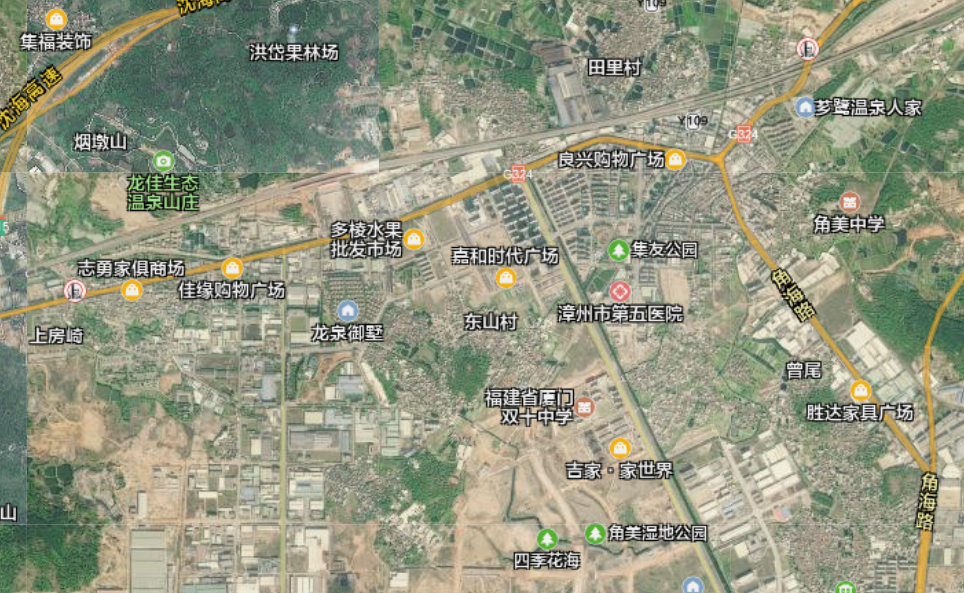Tap the 良兴购物广场 shopping marker
Image resolution: width=964 pixels, height=593 pixels.
coord(676,160)
